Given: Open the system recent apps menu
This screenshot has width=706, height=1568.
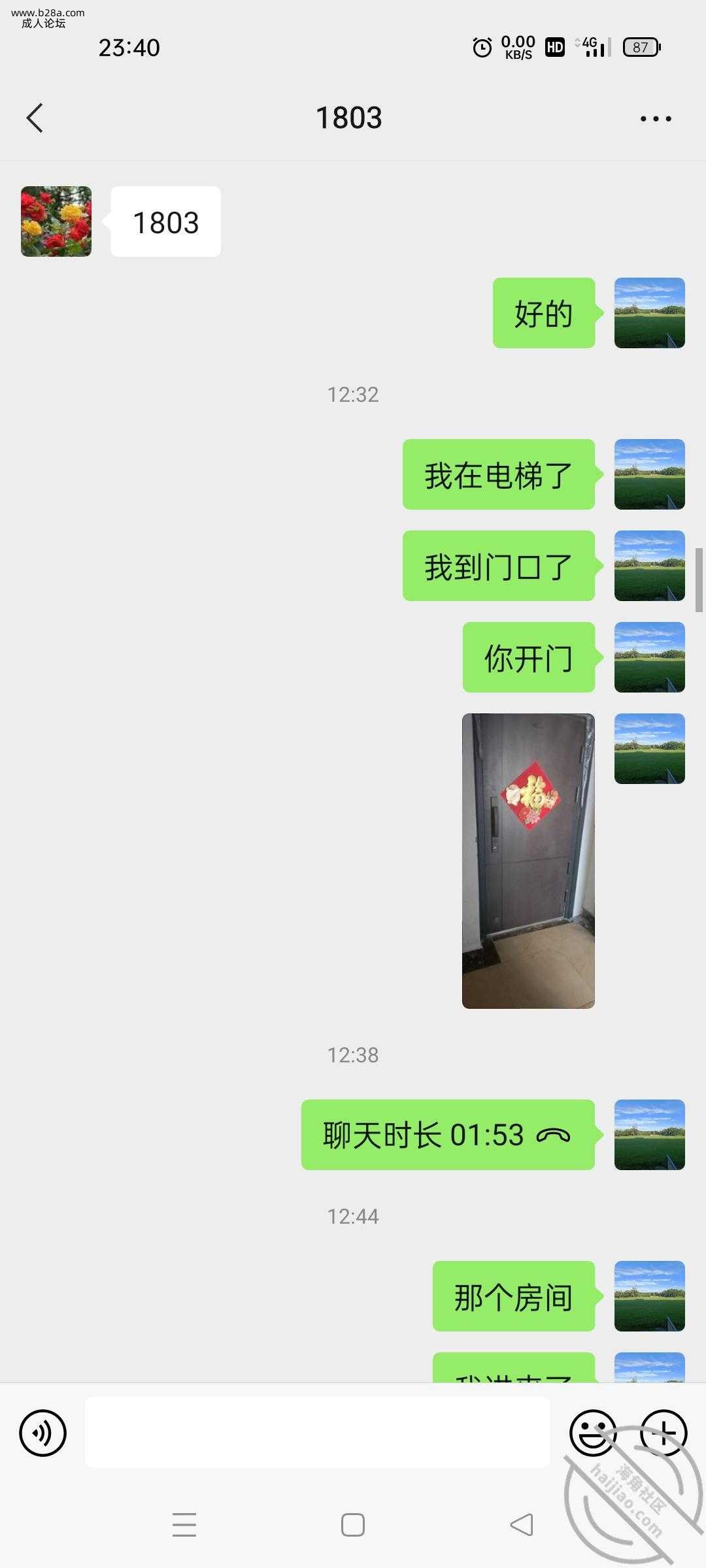Looking at the screenshot, I should [x=184, y=1525].
